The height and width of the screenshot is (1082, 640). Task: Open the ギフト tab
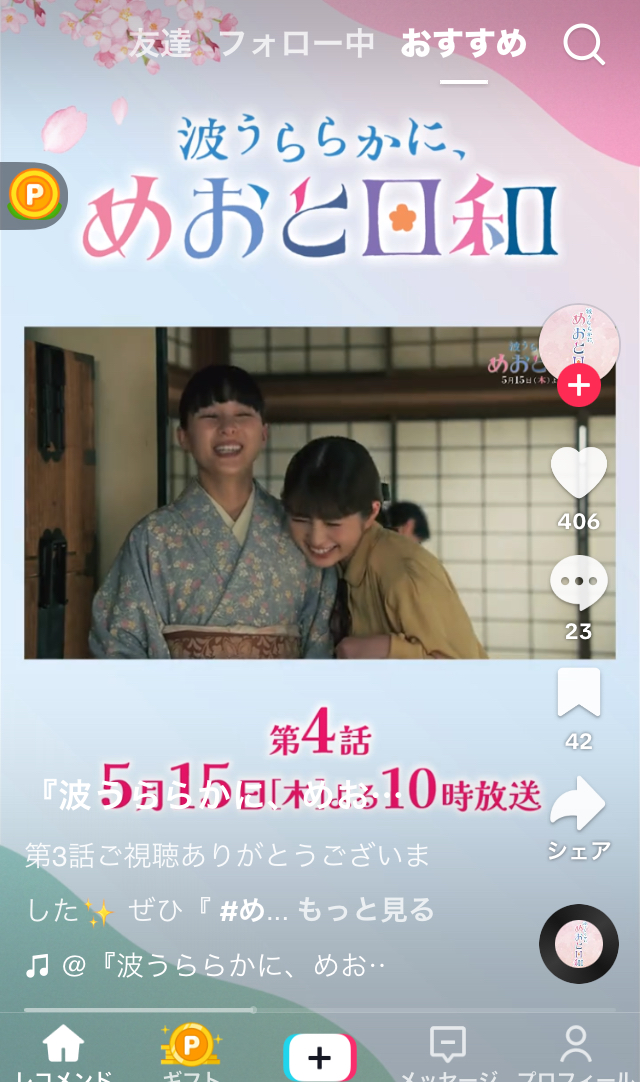click(x=191, y=1052)
